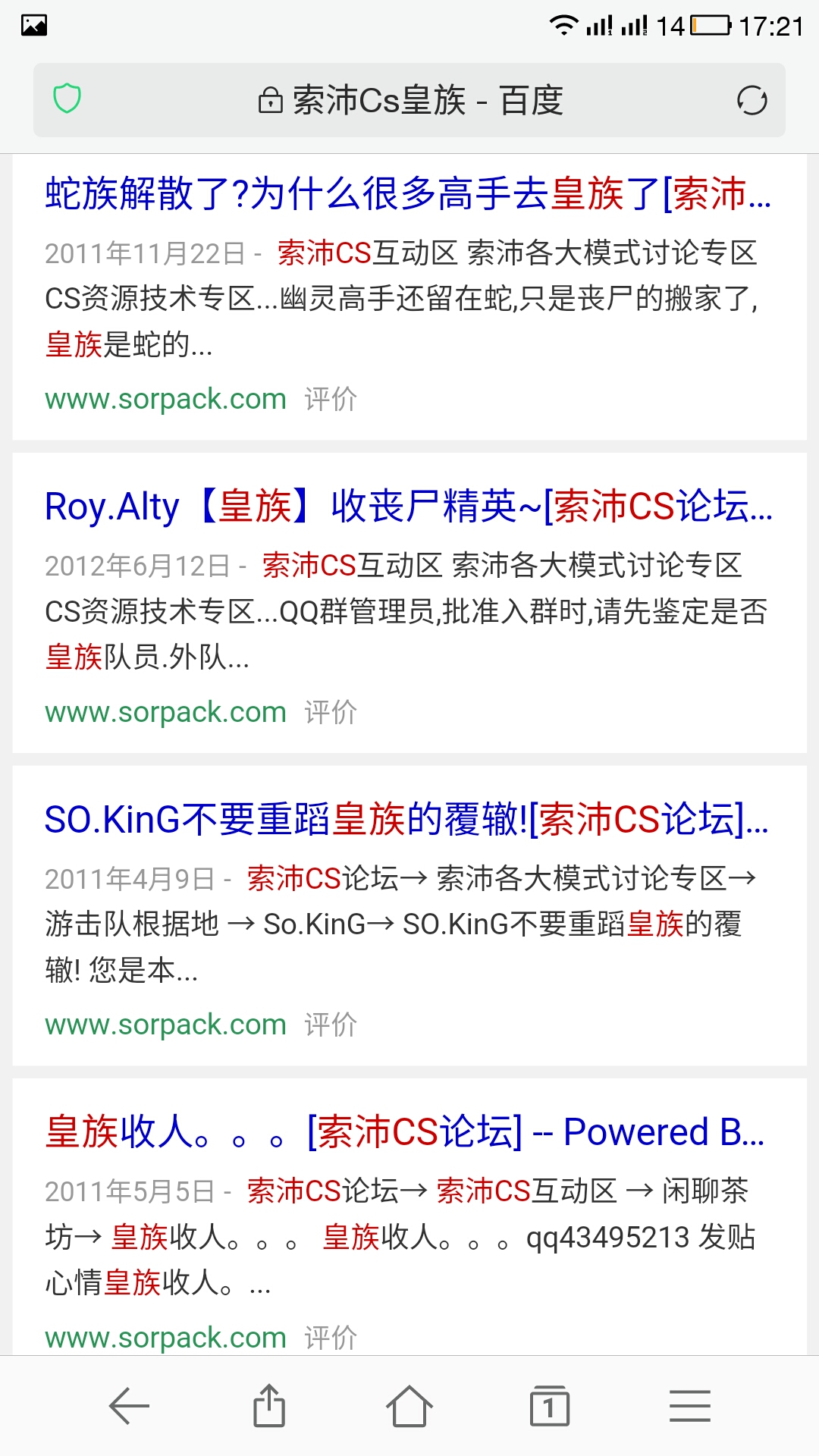
Task: Open result 蛇族解散了?为什么很多高手去皇族了
Action: [408, 193]
